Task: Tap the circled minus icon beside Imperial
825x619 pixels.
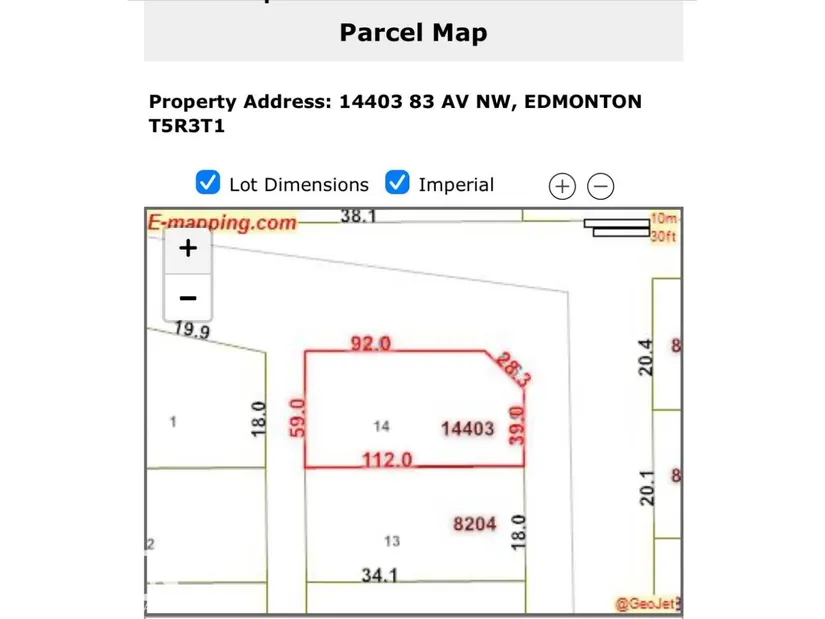Action: (600, 186)
